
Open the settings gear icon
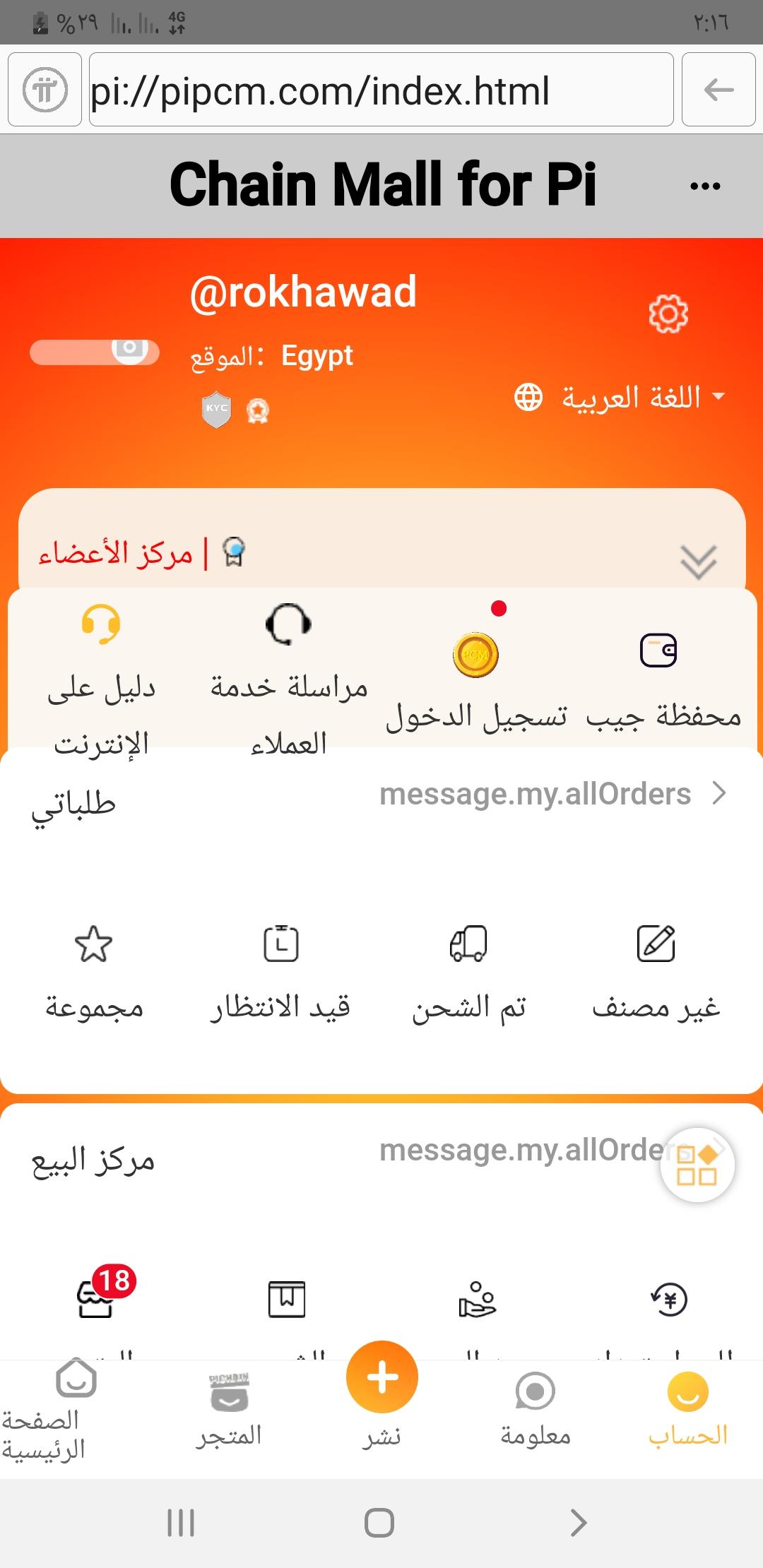(x=668, y=314)
